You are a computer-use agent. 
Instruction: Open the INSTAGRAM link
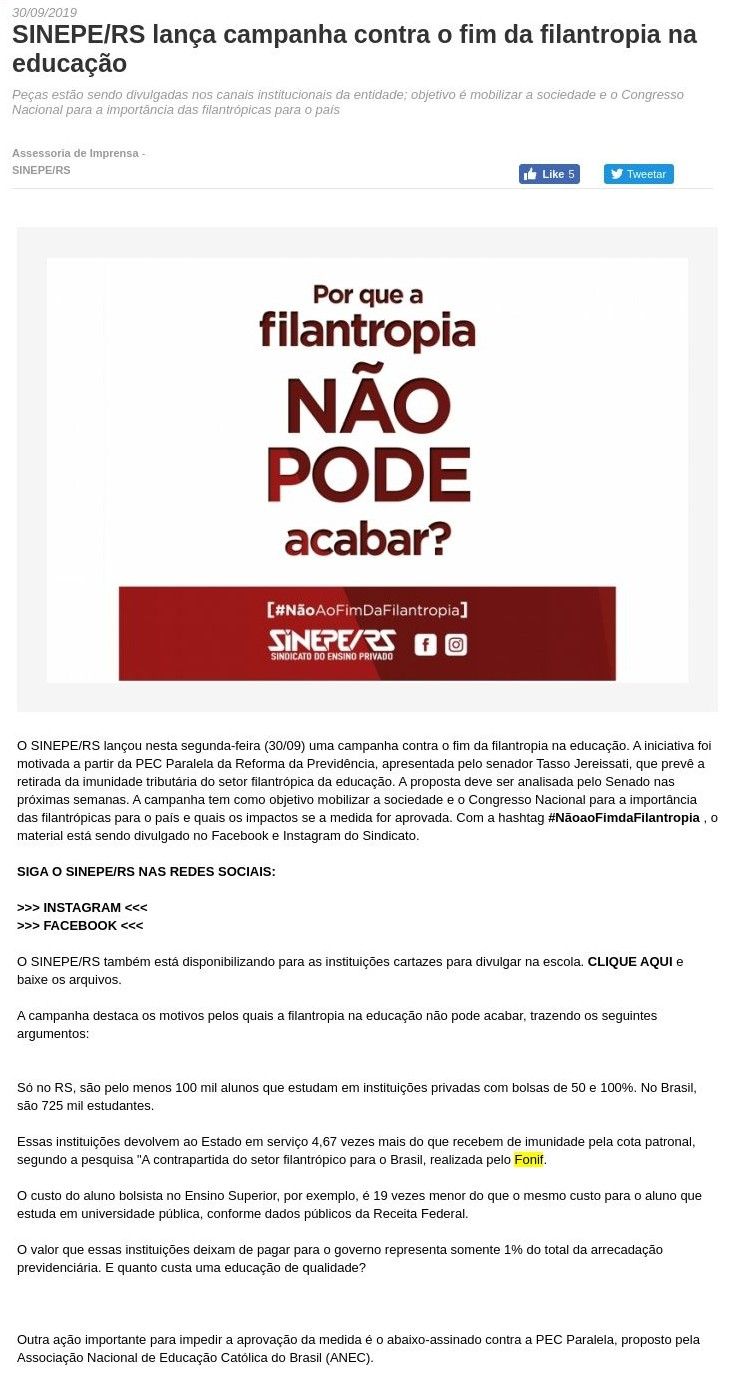coord(82,907)
